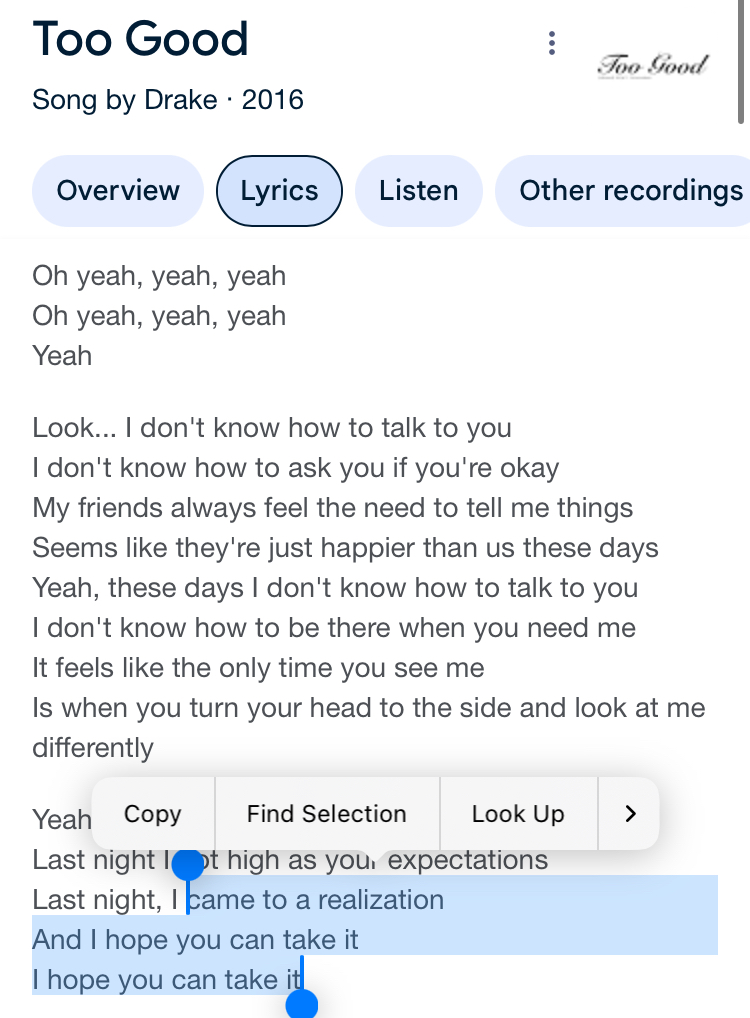750x1018 pixels.
Task: Select the Lyrics tab
Action: pyautogui.click(x=279, y=190)
